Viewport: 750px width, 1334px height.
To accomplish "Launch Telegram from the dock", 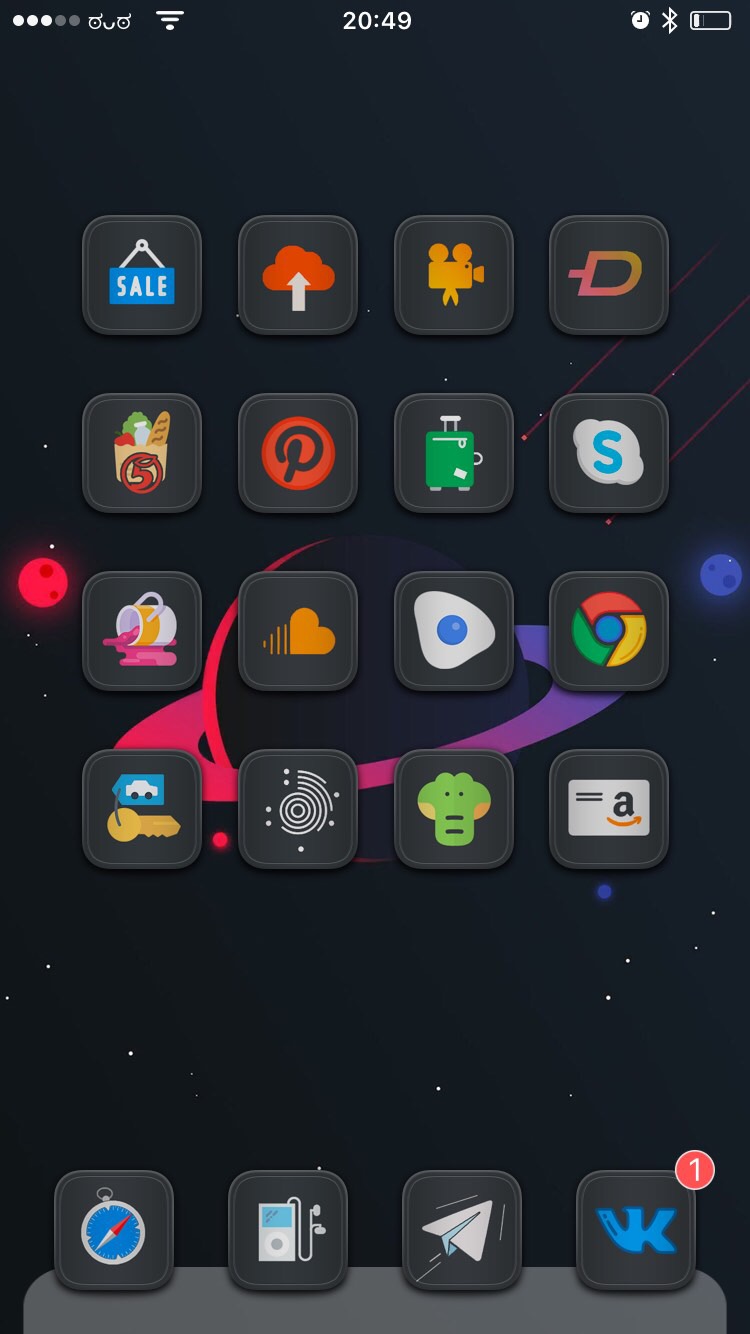I will coord(462,1230).
